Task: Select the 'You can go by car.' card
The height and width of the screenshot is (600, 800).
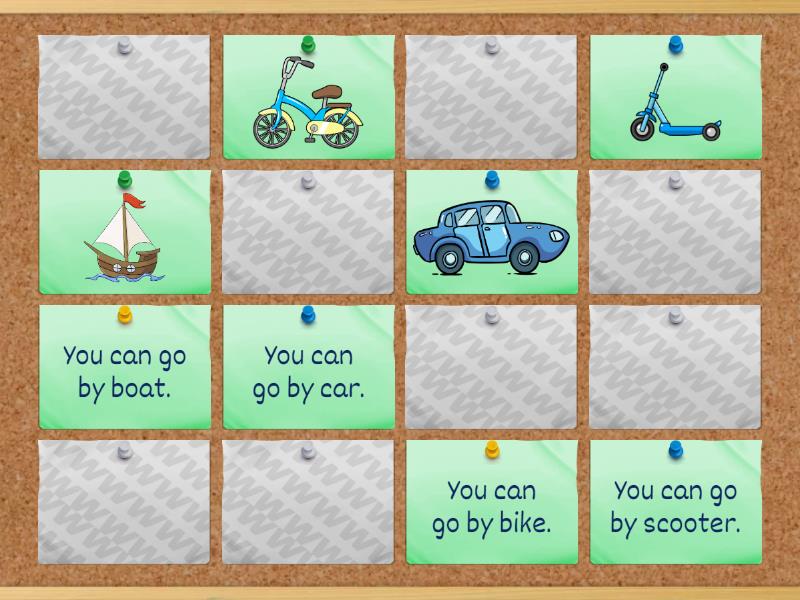Action: [308, 371]
